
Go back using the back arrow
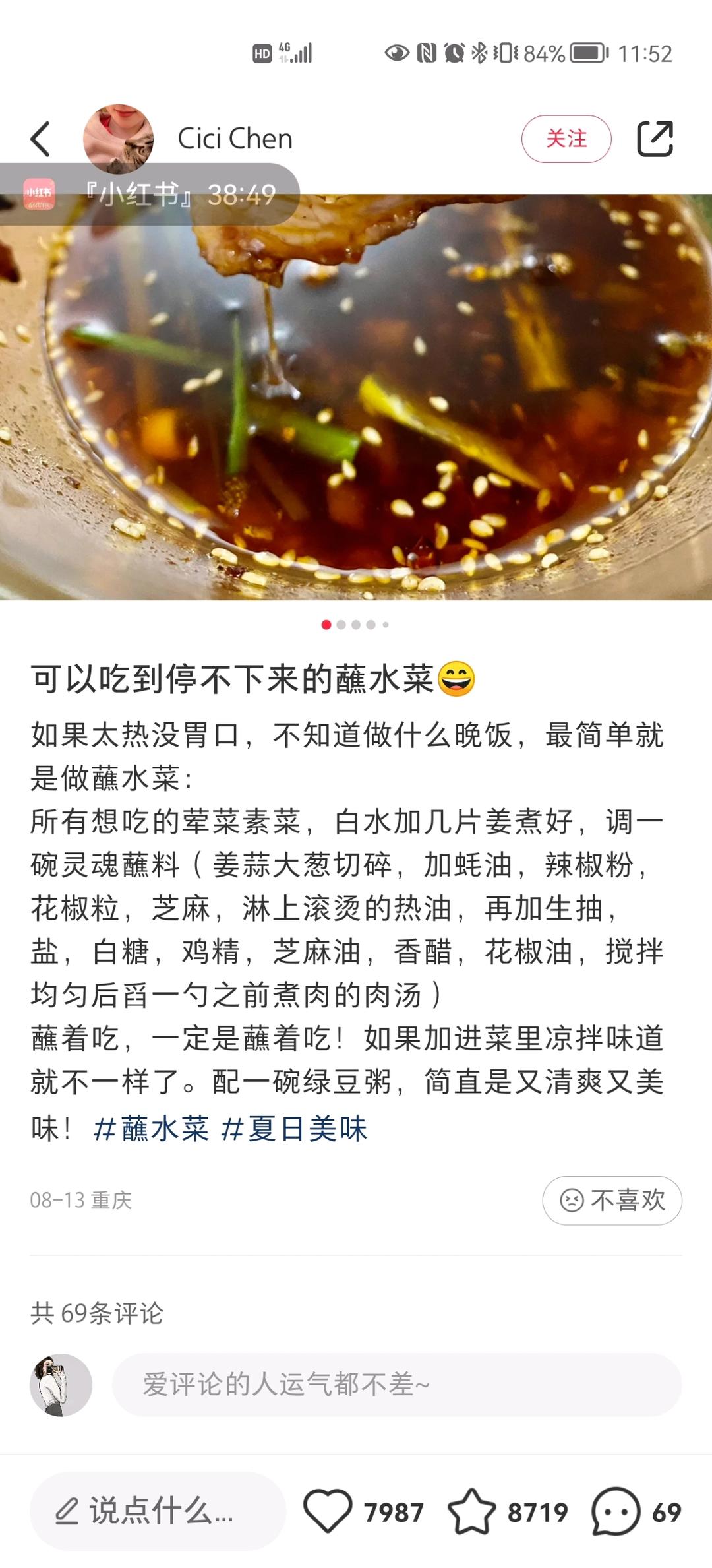coord(41,139)
